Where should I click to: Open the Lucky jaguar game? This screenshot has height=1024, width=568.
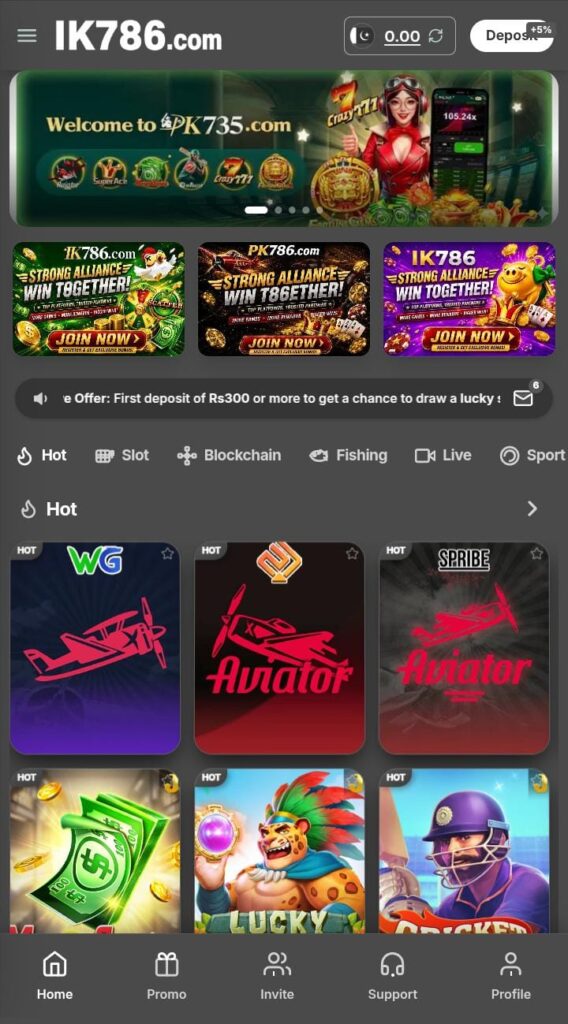(x=279, y=850)
